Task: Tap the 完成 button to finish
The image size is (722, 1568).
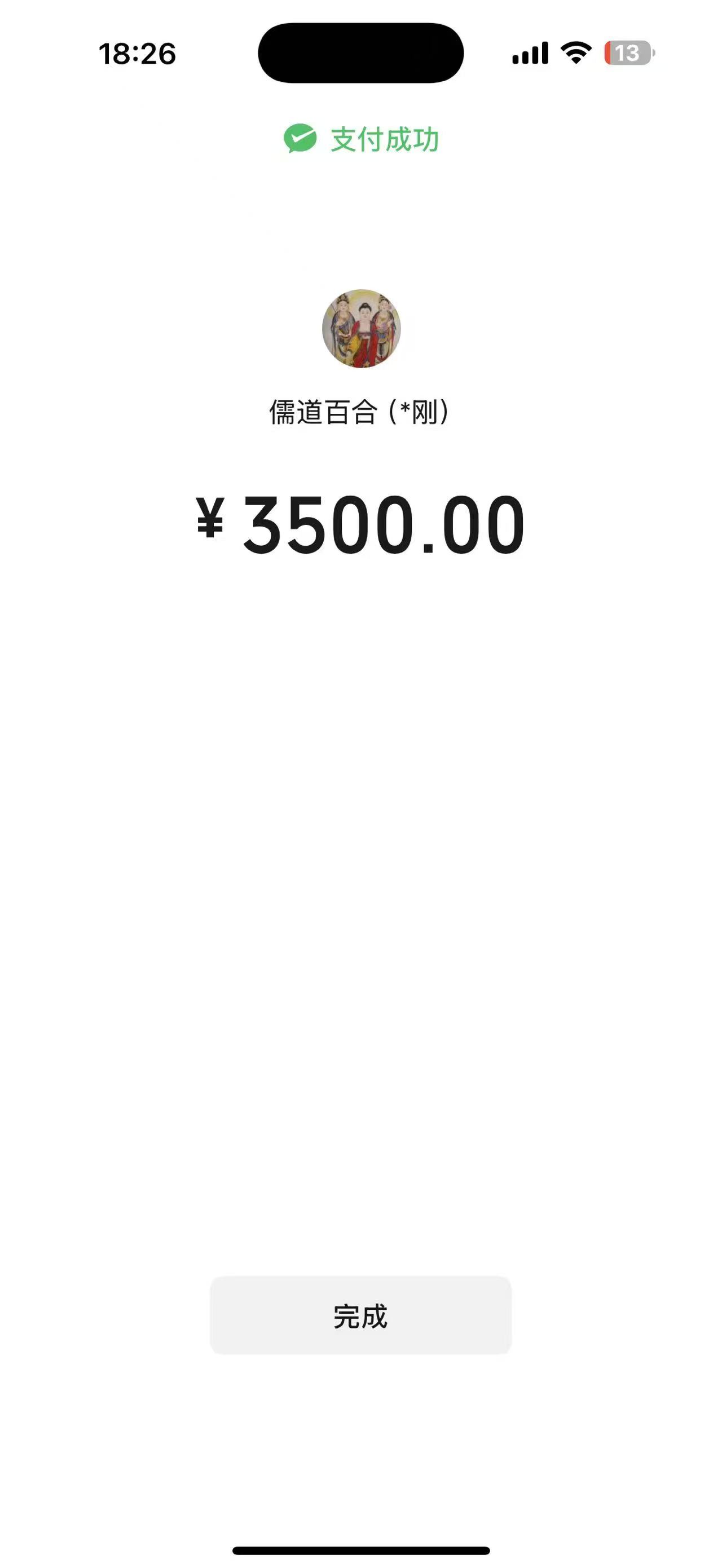Action: click(360, 1315)
